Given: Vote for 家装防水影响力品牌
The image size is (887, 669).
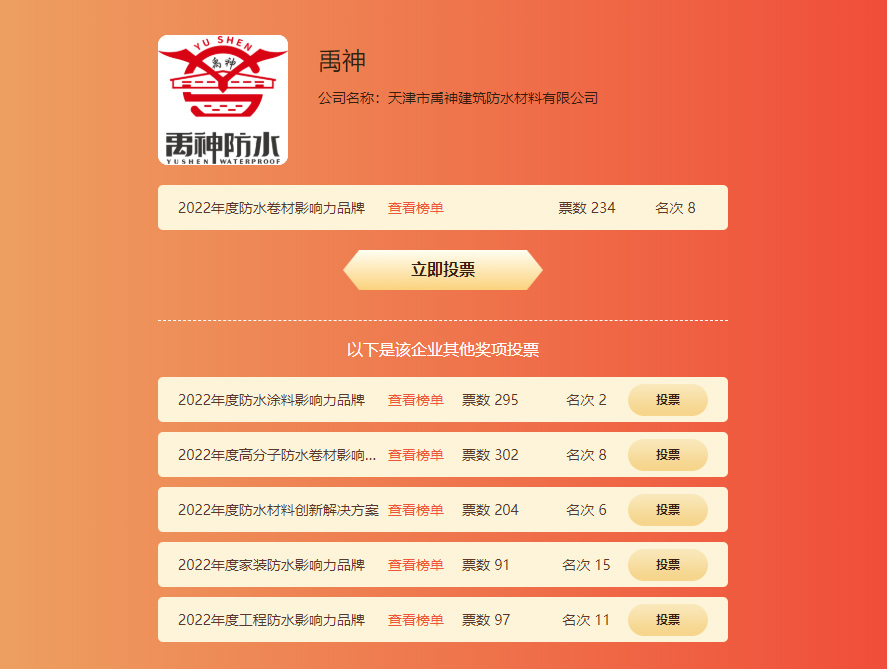Looking at the screenshot, I should 667,565.
